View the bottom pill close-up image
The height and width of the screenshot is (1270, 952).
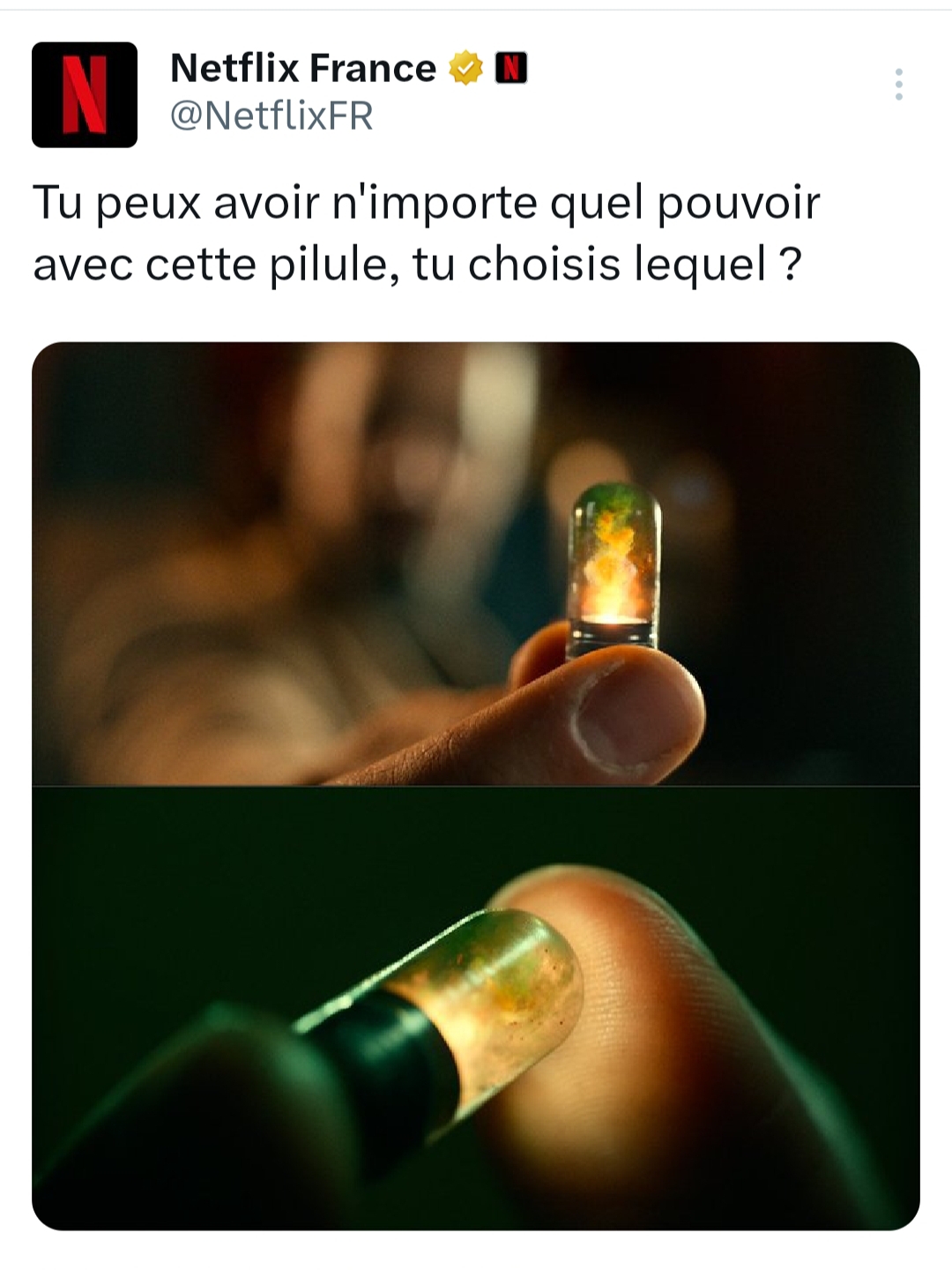476,1007
